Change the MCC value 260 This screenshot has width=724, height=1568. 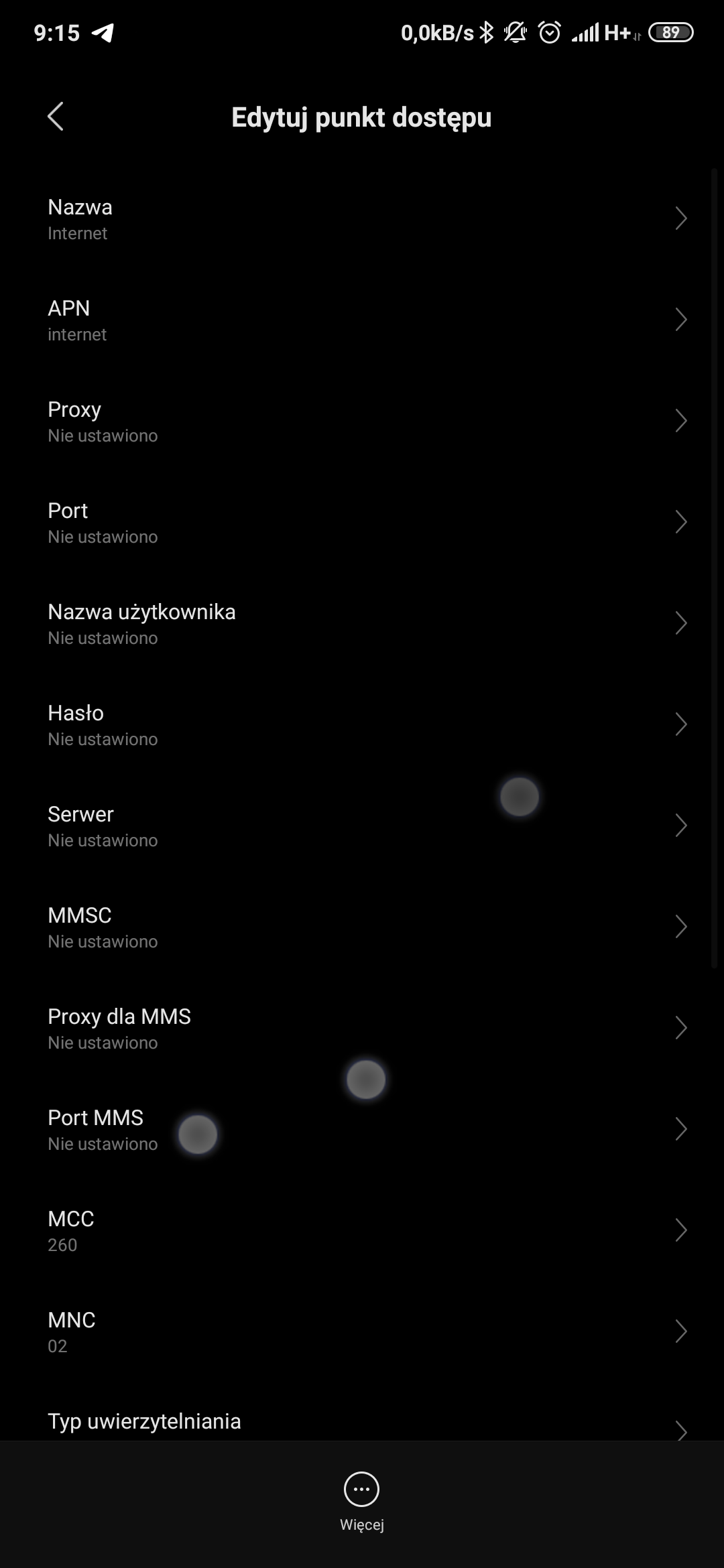pyautogui.click(x=362, y=1231)
